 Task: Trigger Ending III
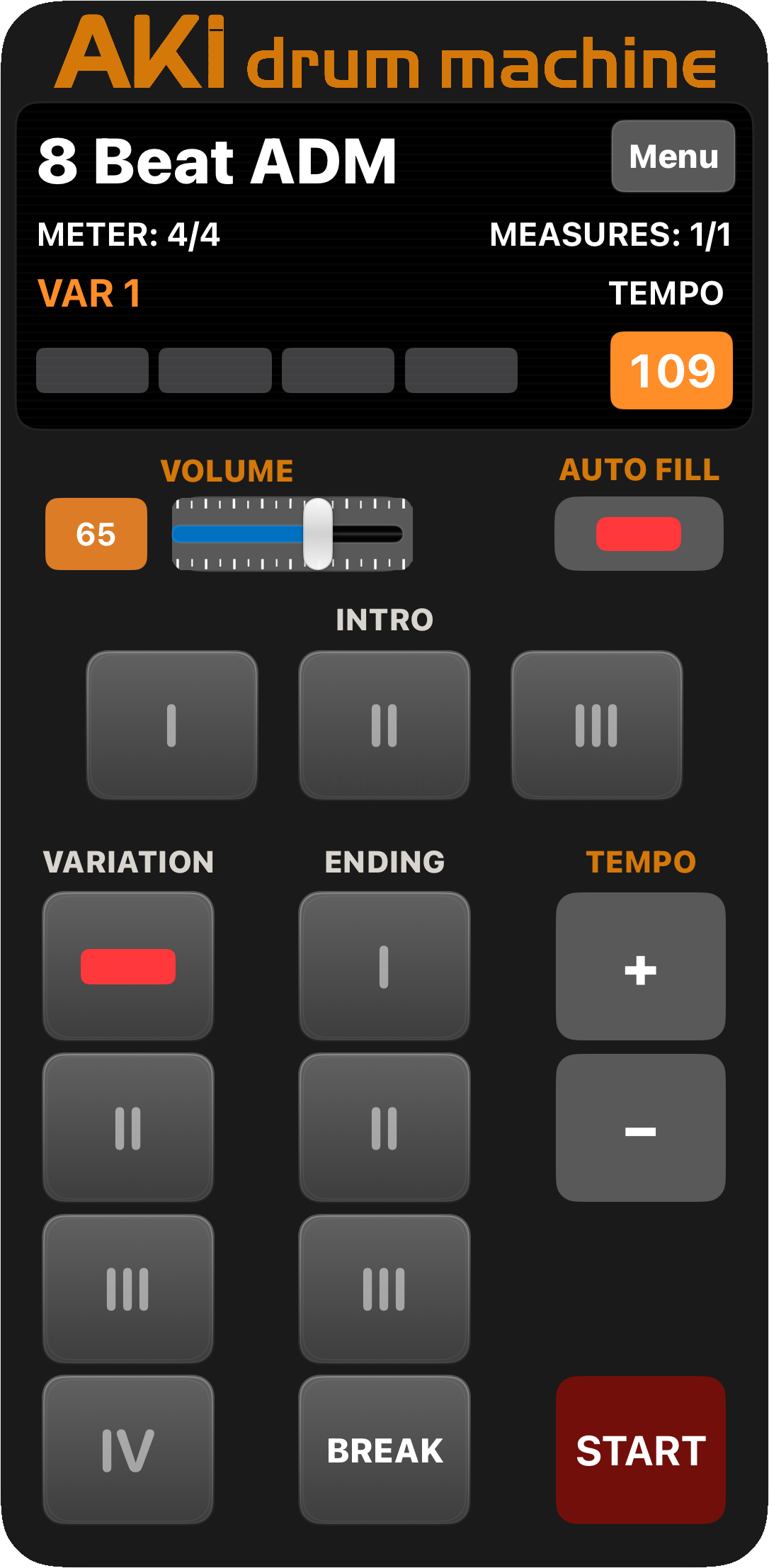click(x=384, y=1289)
